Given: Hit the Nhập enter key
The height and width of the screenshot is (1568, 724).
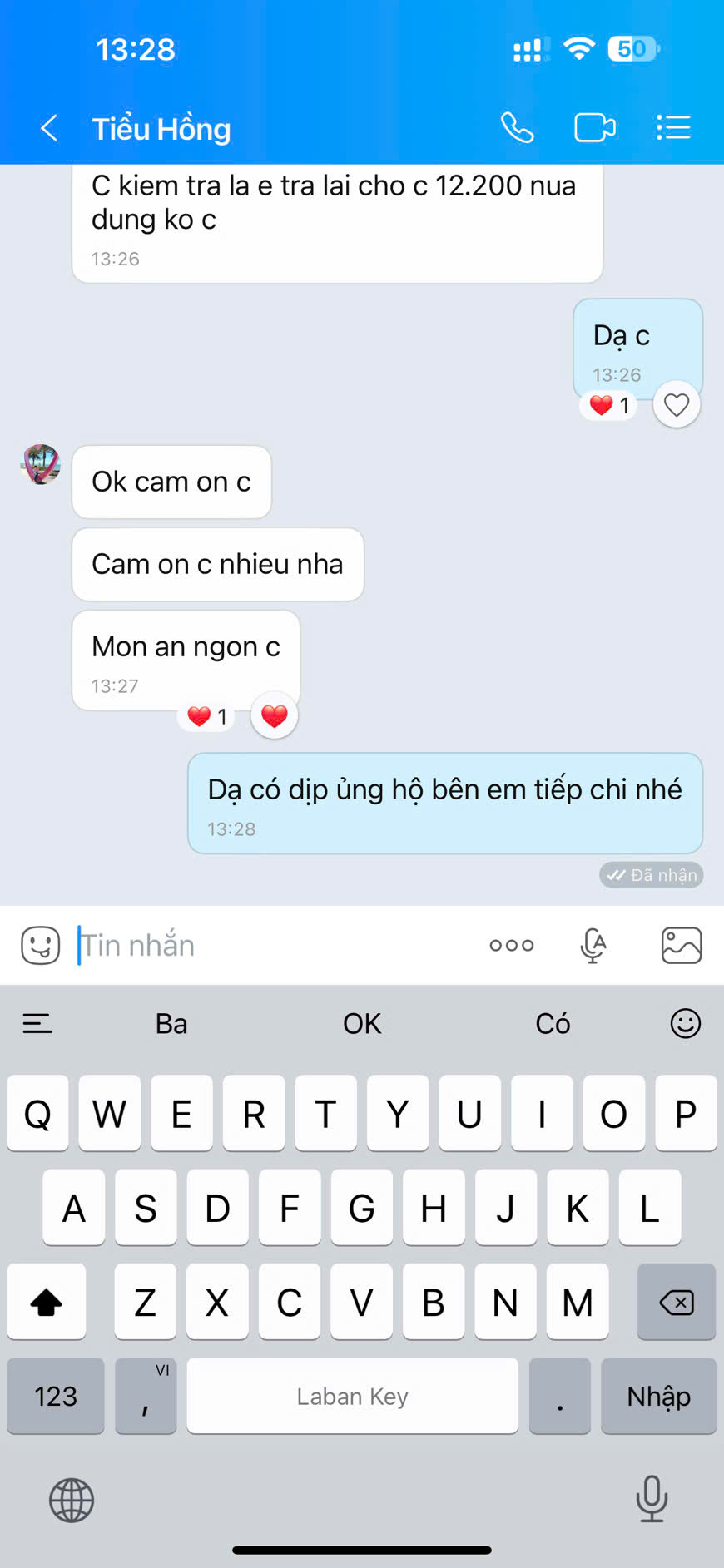Looking at the screenshot, I should (658, 1396).
